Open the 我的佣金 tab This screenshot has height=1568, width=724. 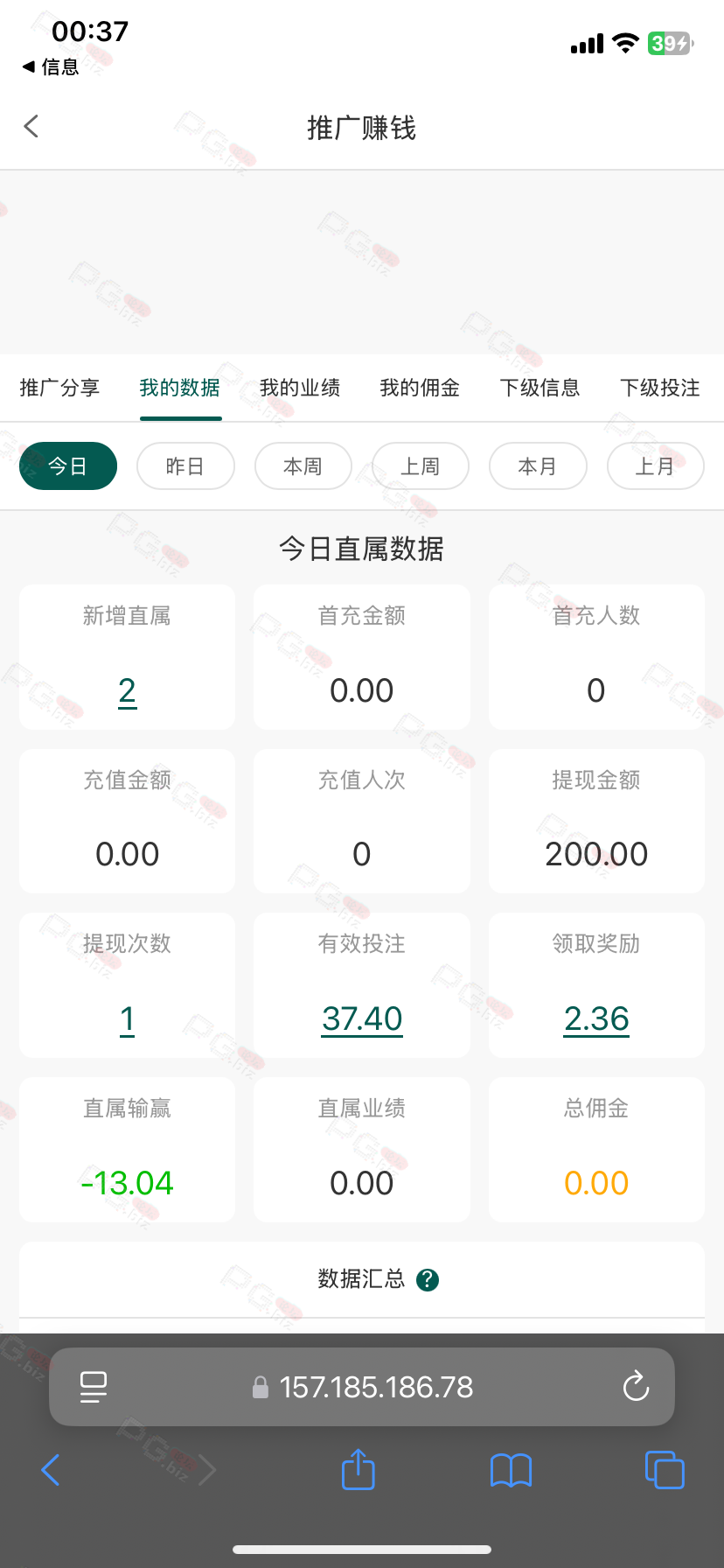[420, 388]
